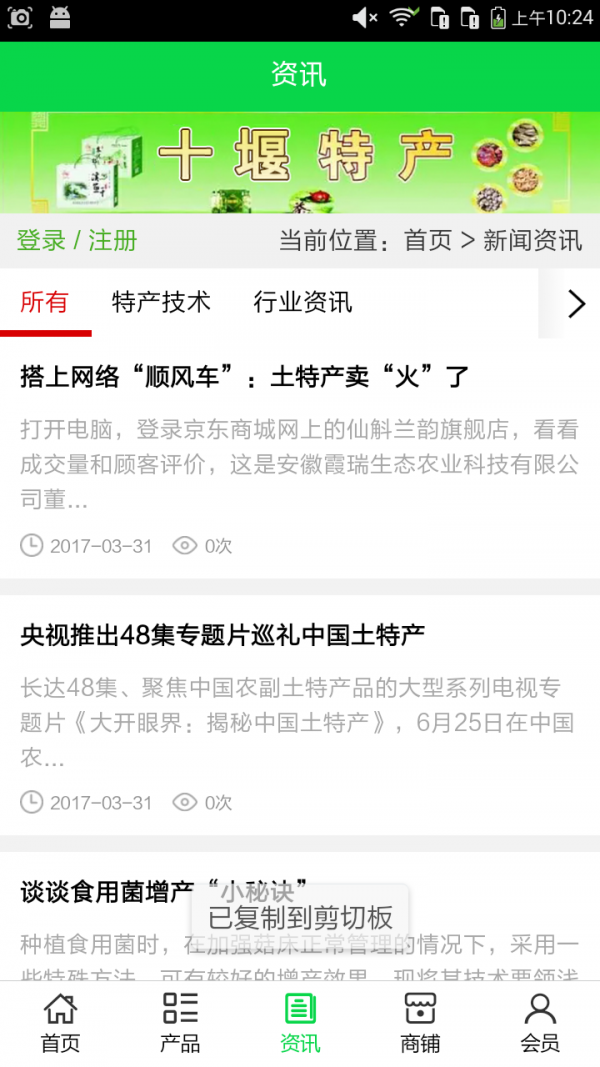Go to the 首页 bottom tab
The height and width of the screenshot is (1067, 600).
[x=60, y=1023]
